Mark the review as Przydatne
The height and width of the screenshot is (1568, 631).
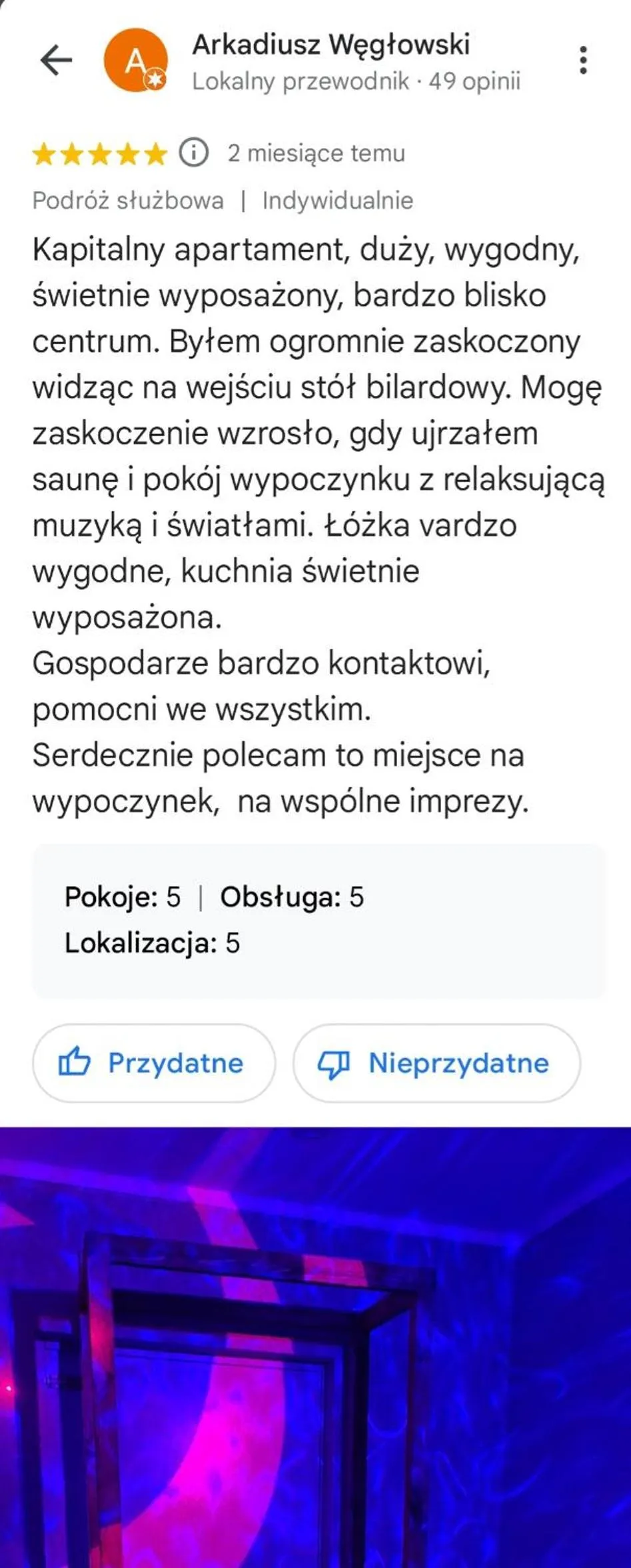coord(155,1063)
